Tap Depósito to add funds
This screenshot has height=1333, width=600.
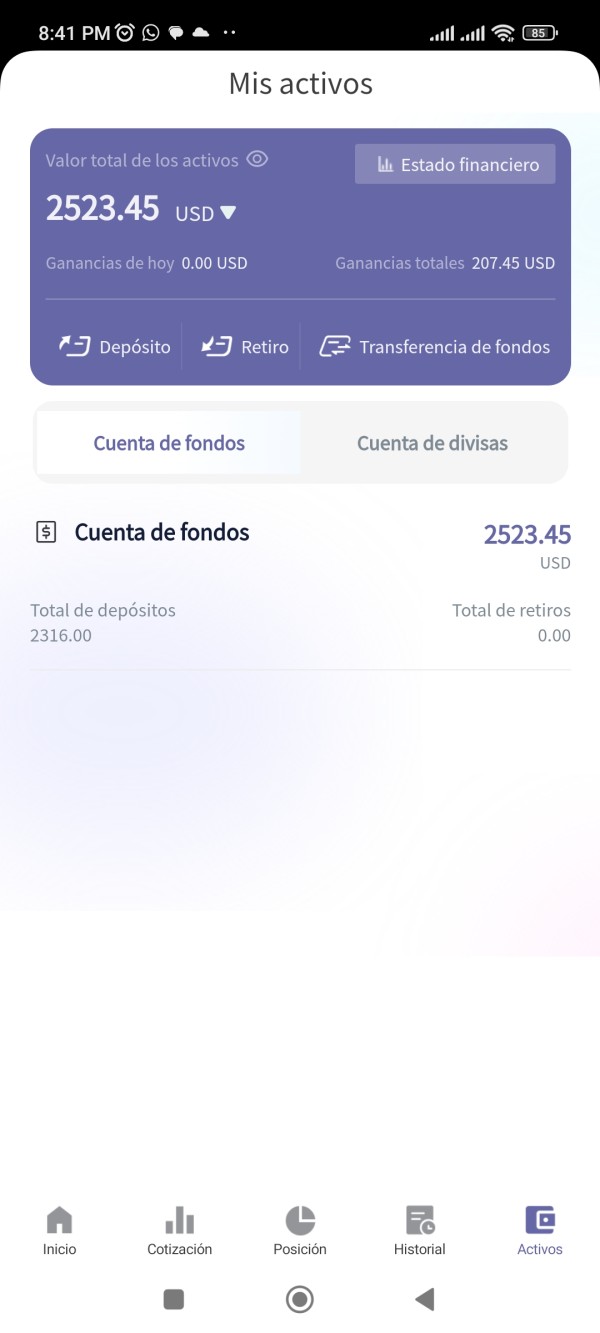coord(114,347)
